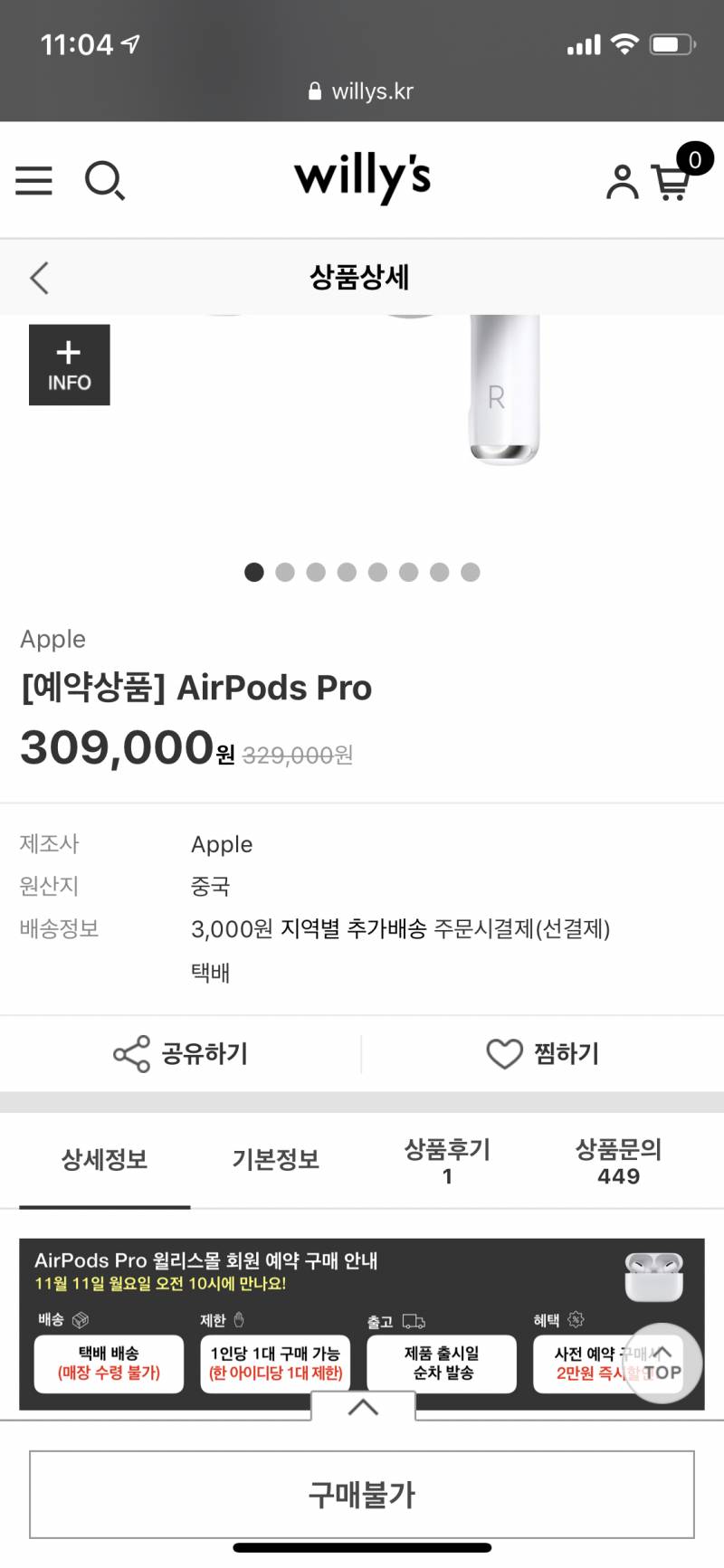Select the second image carousel dot
Screen dimensions: 724x1568
tap(285, 573)
